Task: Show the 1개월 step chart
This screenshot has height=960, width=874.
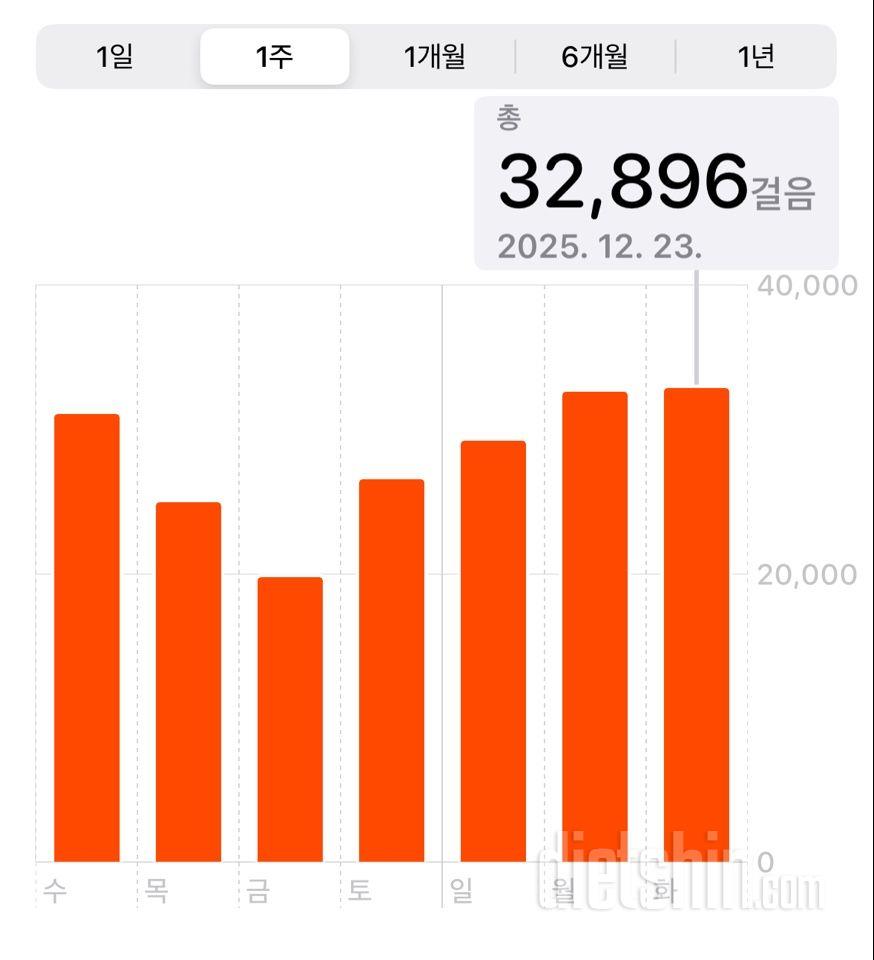Action: 435,57
